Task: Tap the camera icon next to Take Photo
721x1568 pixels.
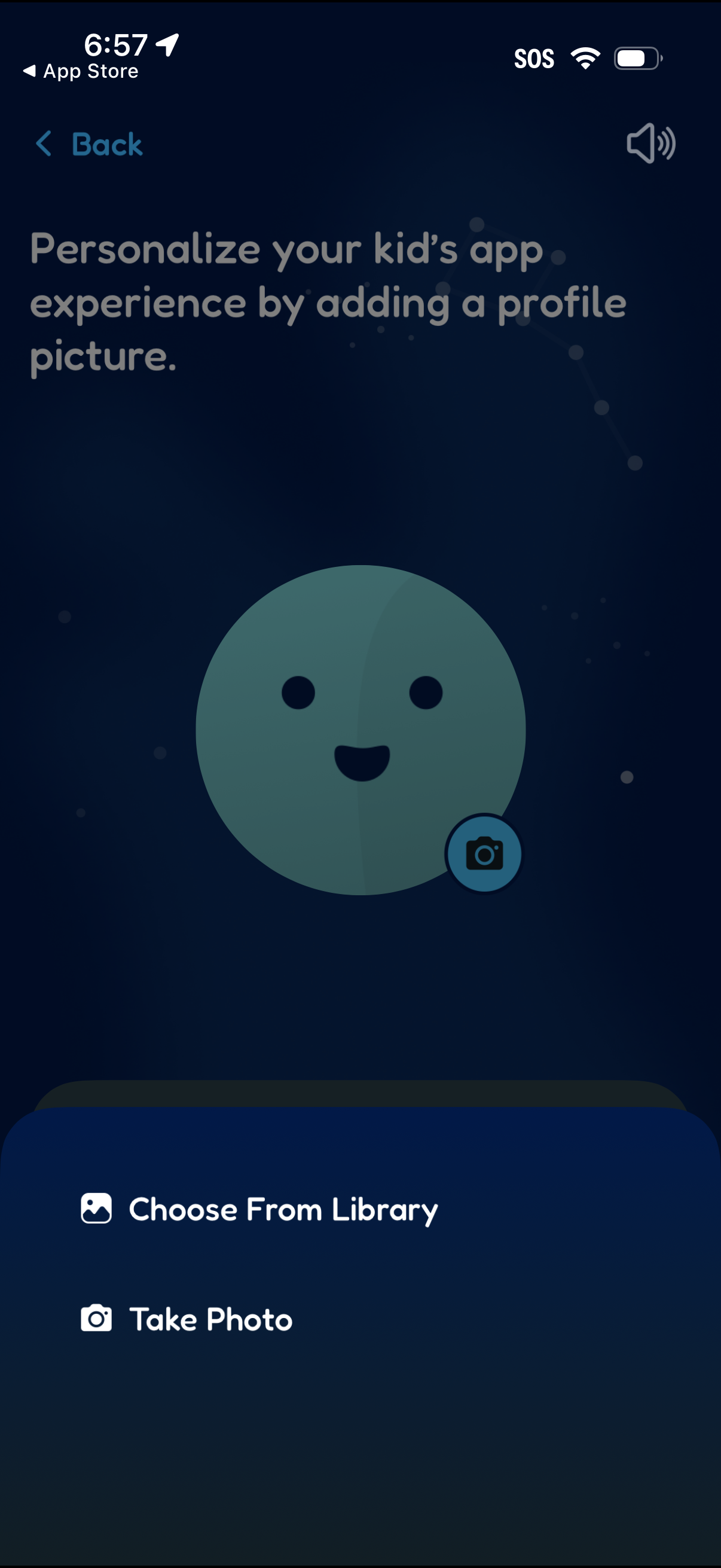Action: point(97,1319)
